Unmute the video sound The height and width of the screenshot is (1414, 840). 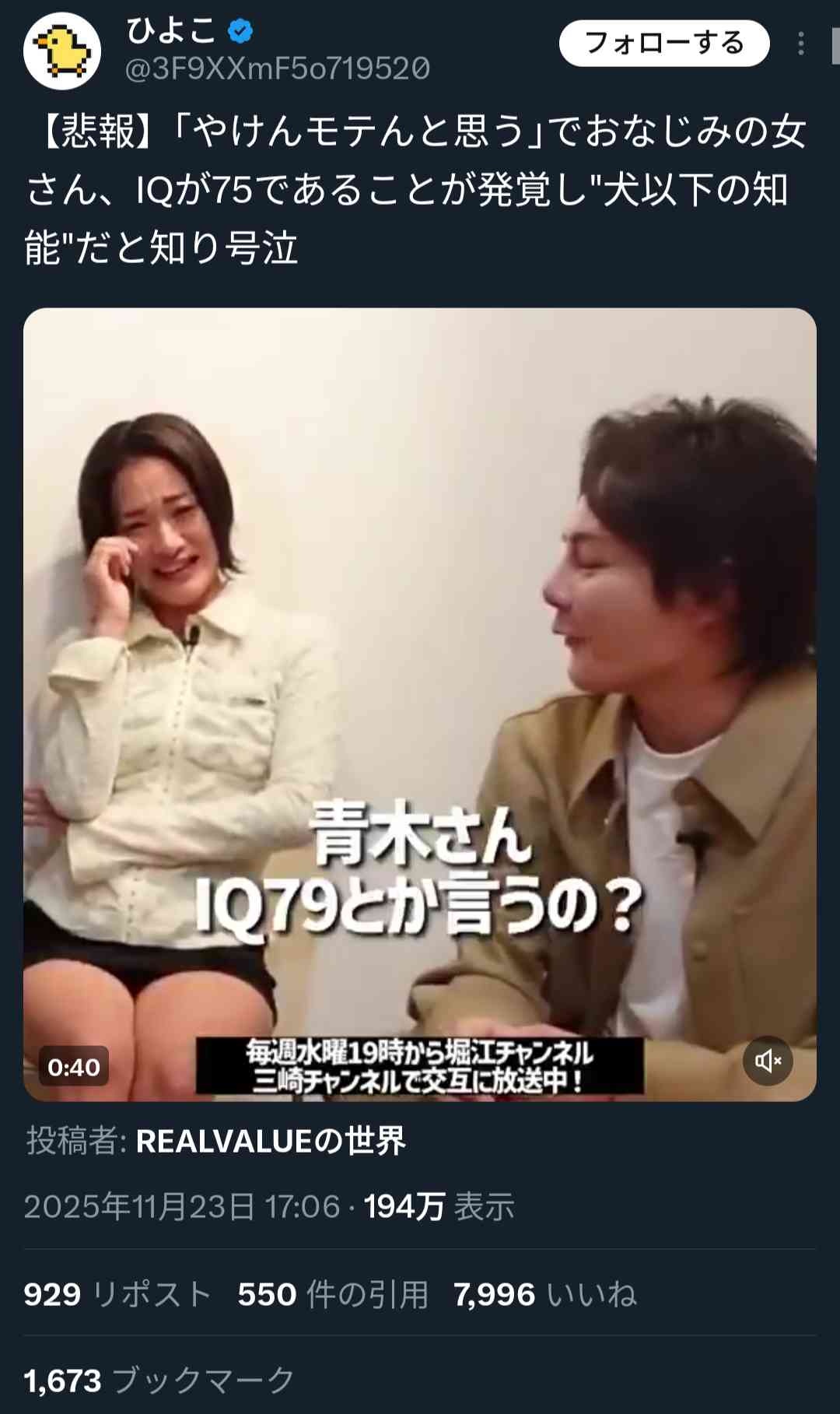coord(767,1060)
